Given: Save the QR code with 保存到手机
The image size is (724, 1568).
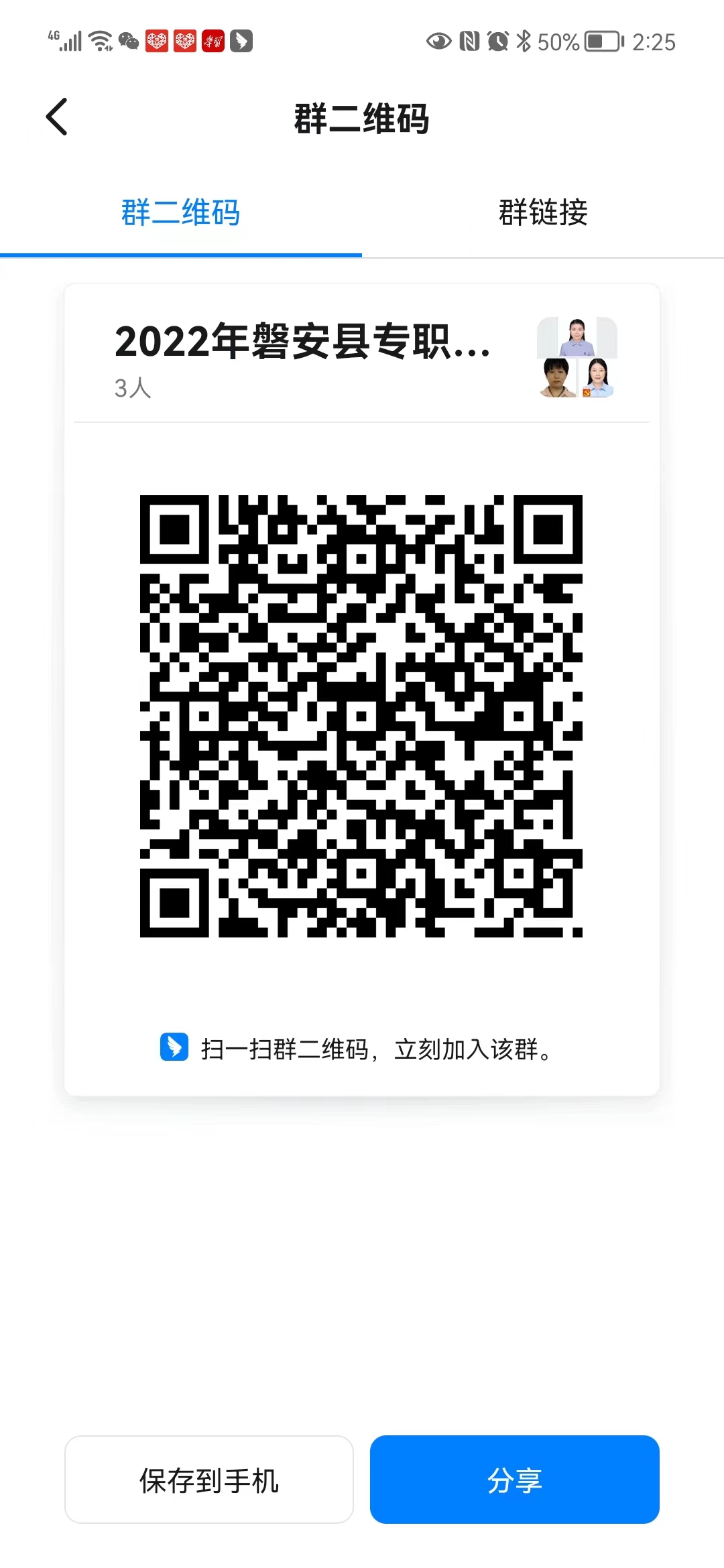Looking at the screenshot, I should click(x=209, y=1480).
